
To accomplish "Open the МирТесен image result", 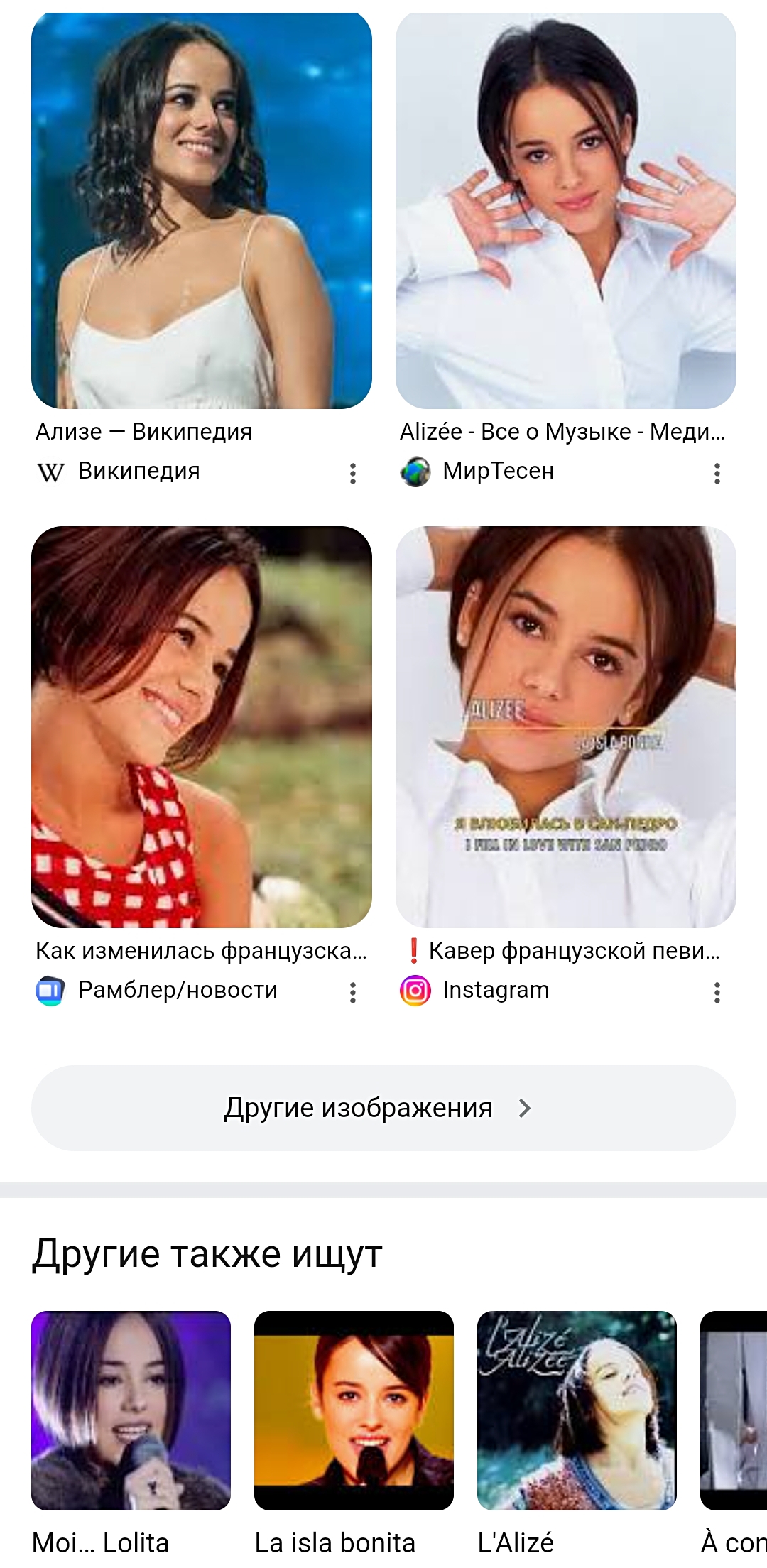I will click(565, 211).
